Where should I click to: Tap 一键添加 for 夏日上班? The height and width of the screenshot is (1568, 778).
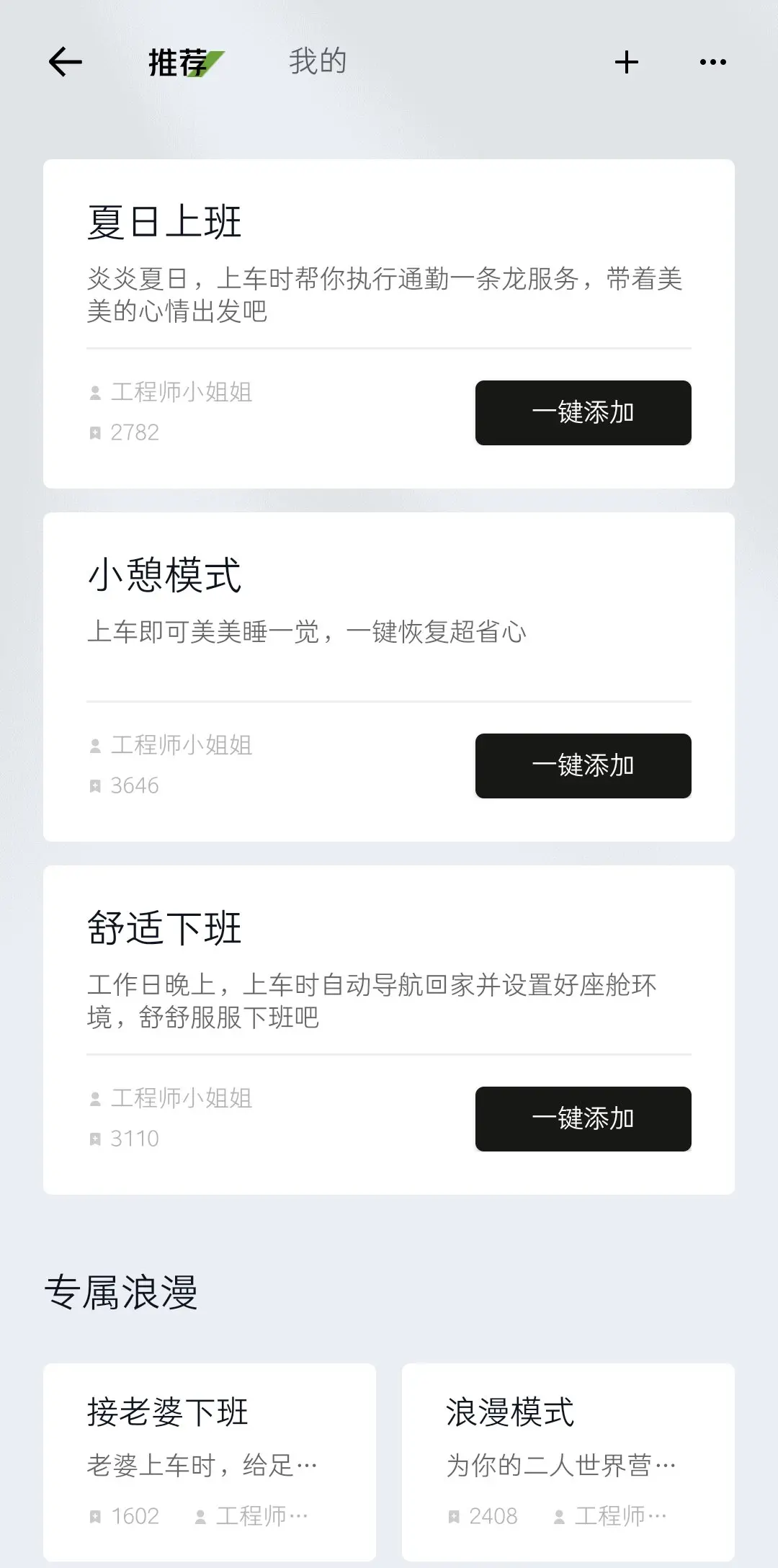(x=583, y=413)
